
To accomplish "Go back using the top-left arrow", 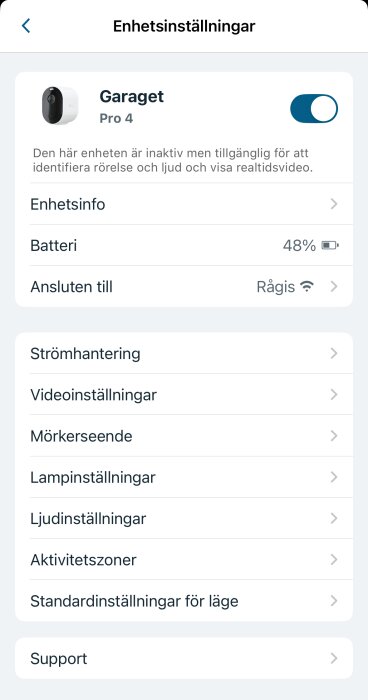I will (26, 26).
